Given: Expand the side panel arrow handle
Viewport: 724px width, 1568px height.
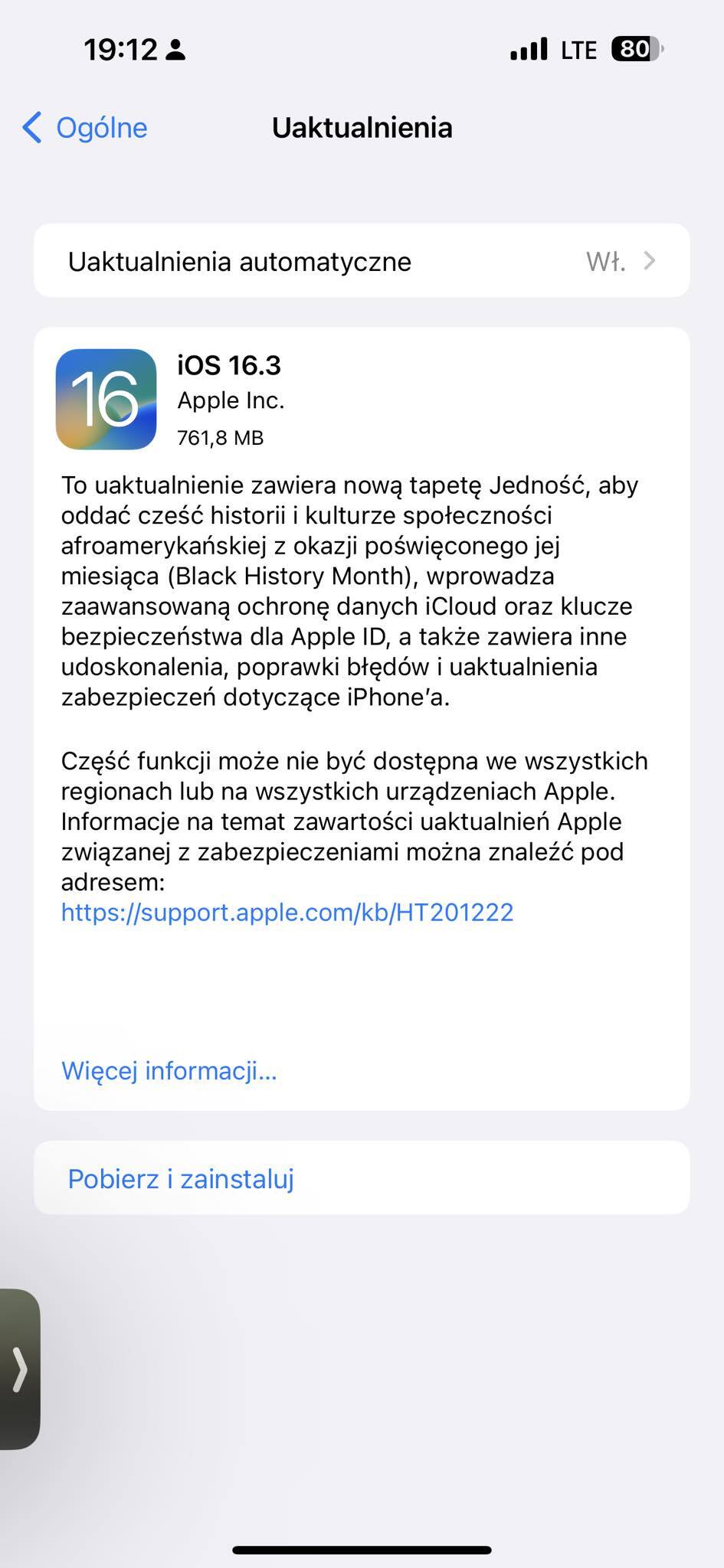Looking at the screenshot, I should 19,1370.
